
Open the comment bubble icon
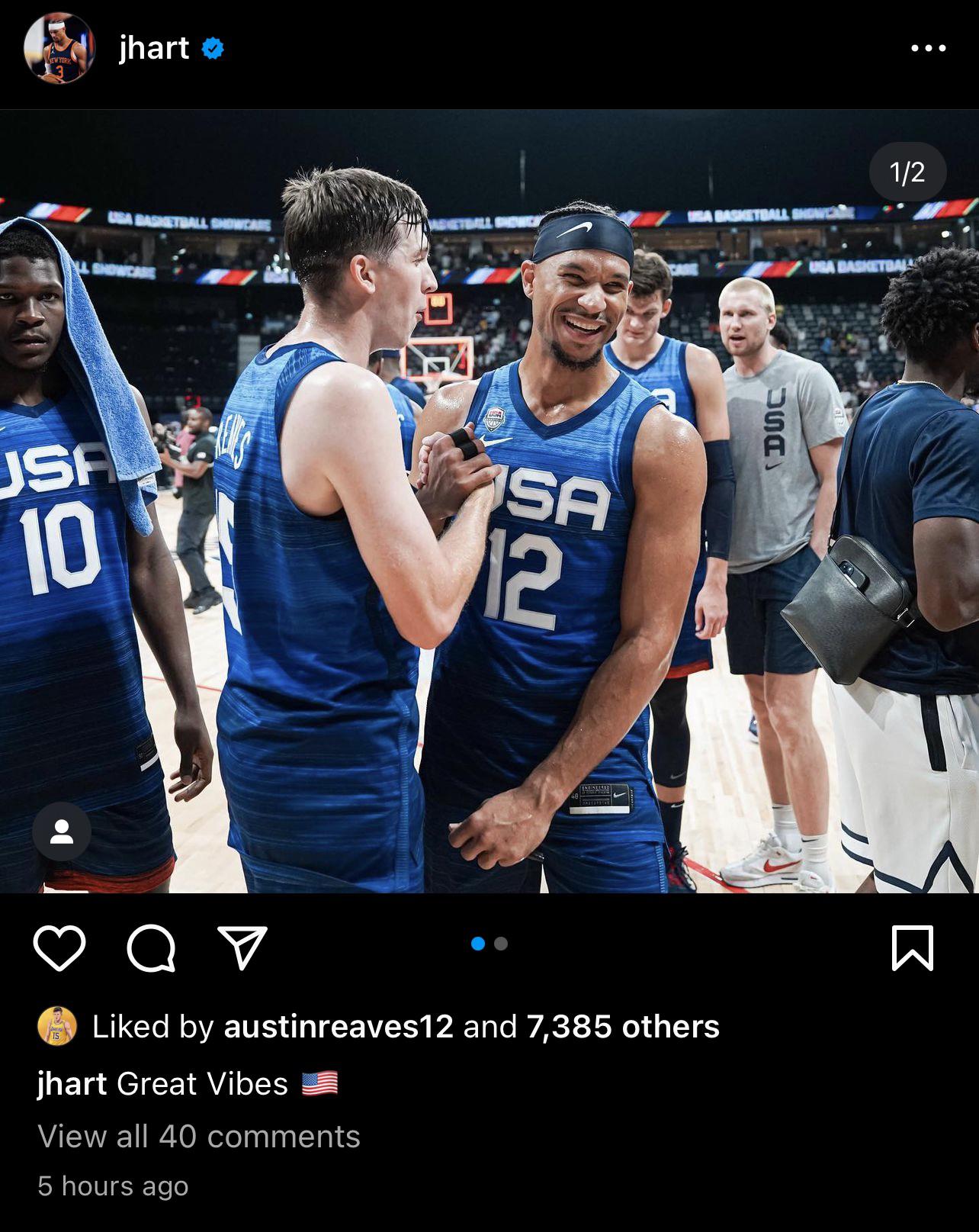coord(151,947)
